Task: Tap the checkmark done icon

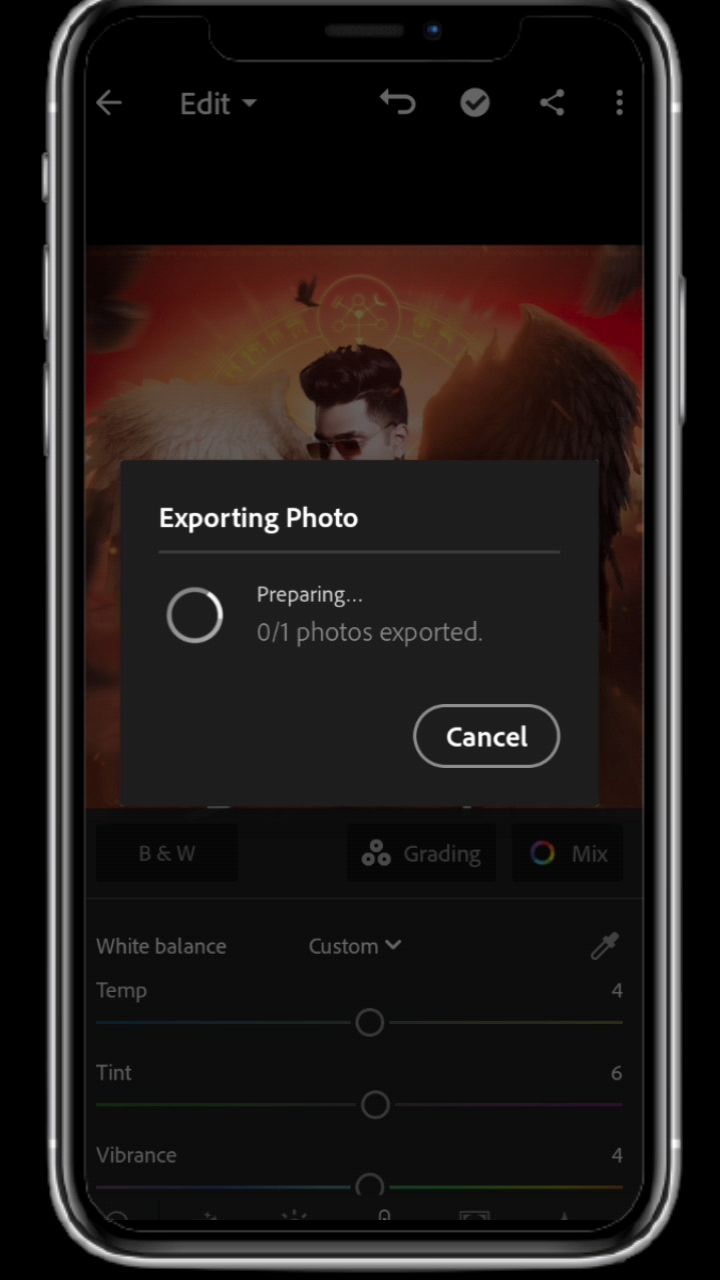Action: point(475,103)
